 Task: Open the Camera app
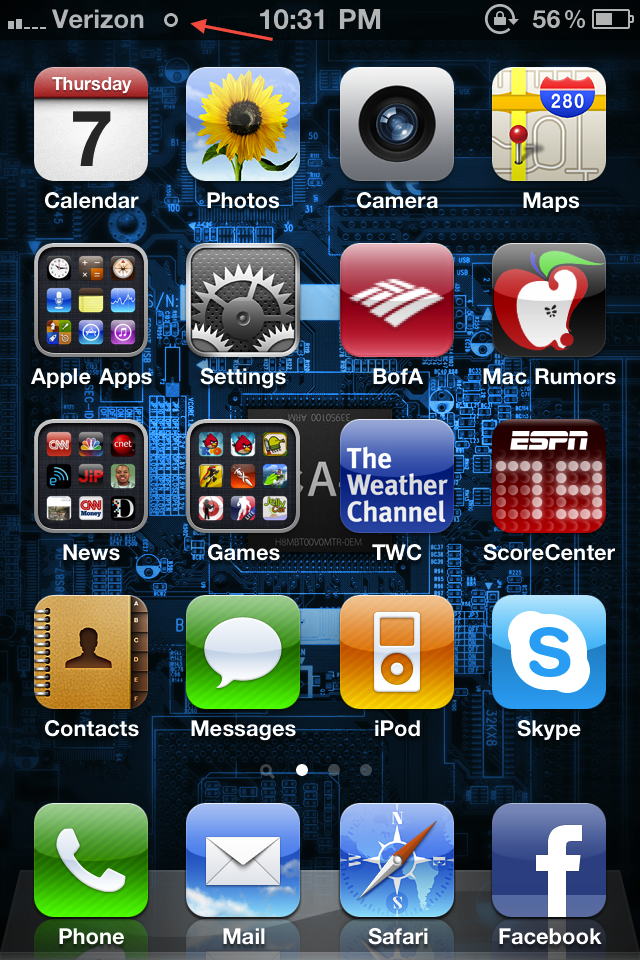[x=397, y=125]
